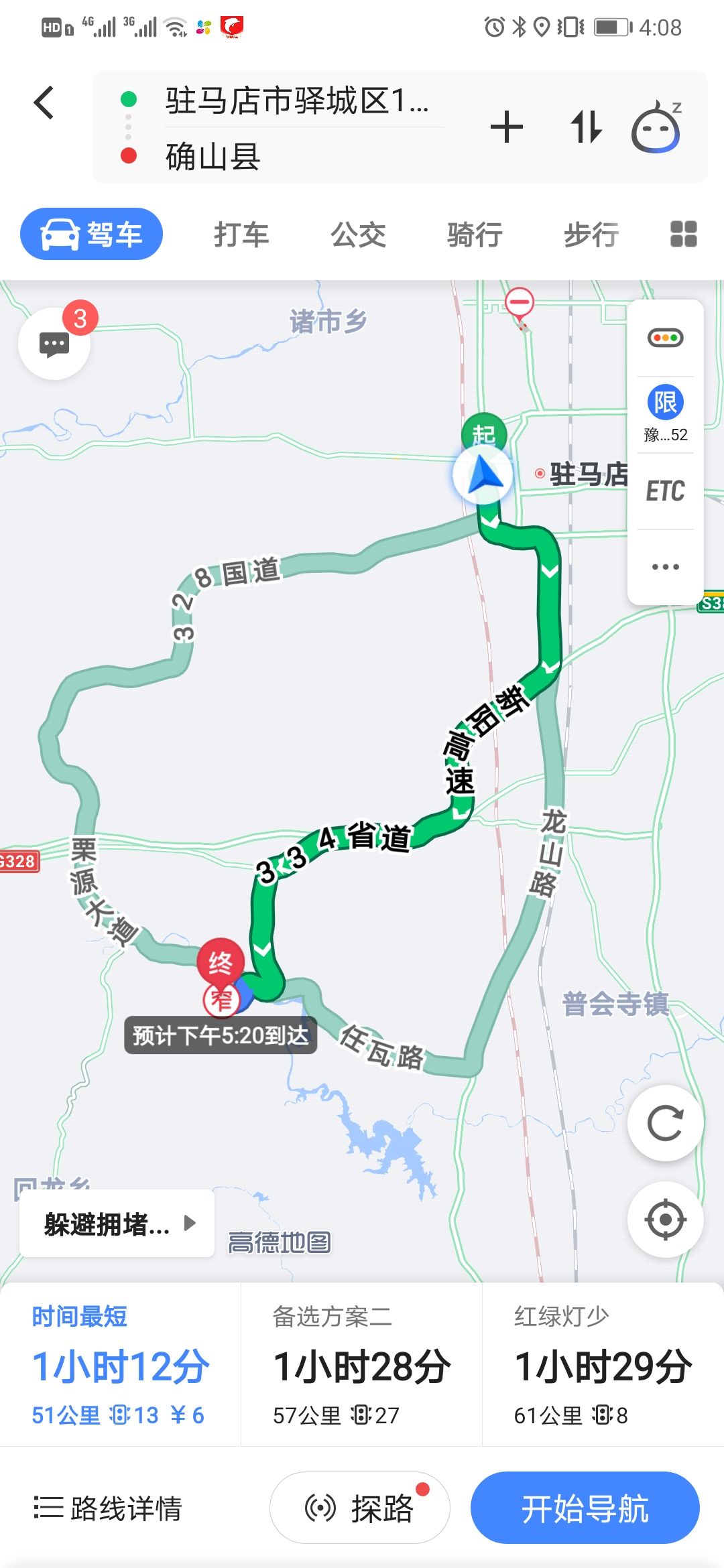
Task: Tap the ETC option
Action: tap(665, 491)
